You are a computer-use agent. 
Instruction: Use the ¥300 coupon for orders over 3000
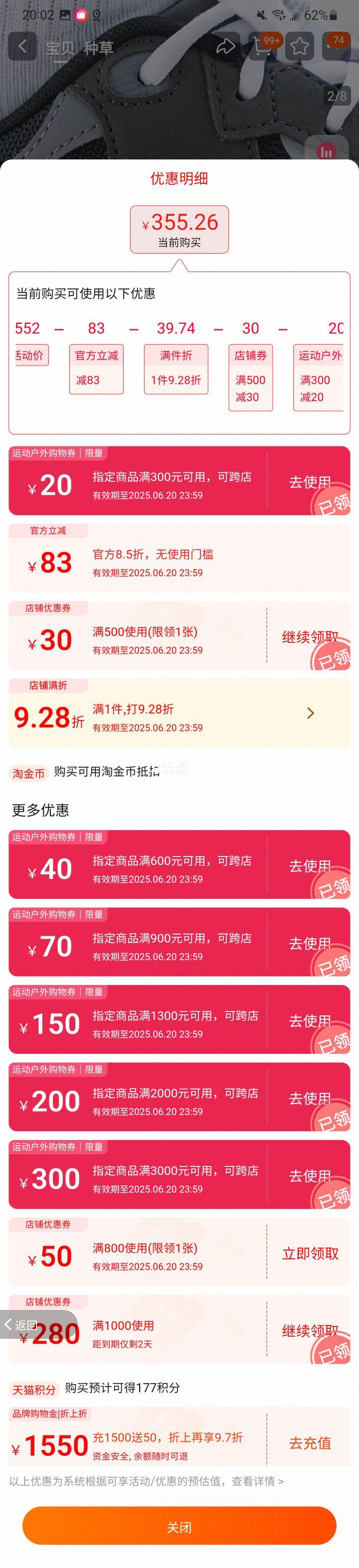tap(309, 1175)
